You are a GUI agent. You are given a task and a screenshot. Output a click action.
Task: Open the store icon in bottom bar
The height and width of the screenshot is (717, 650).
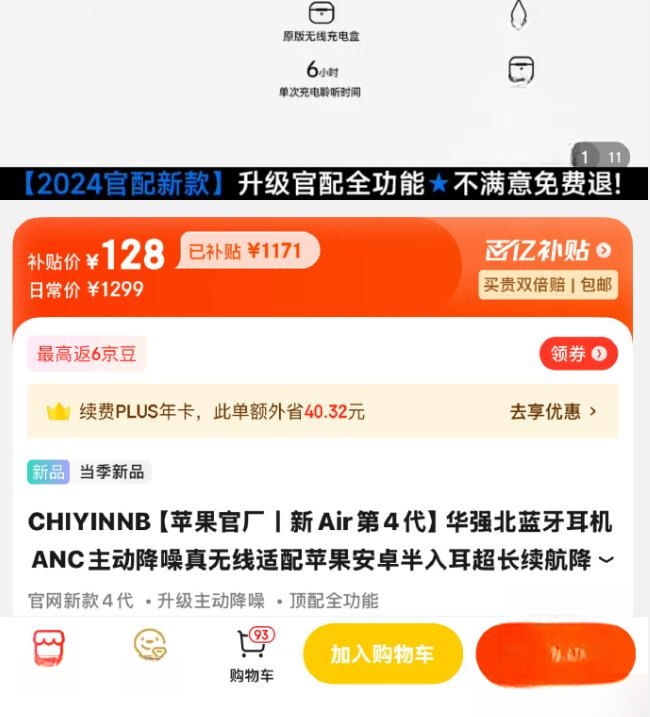click(x=49, y=648)
